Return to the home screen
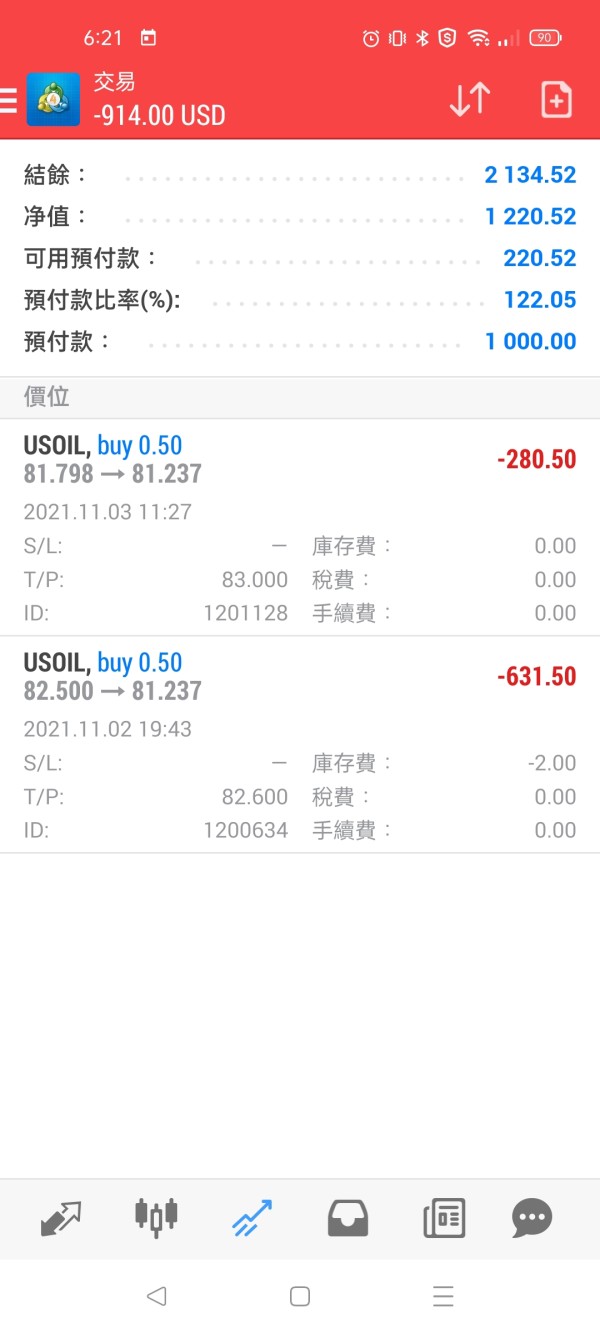This screenshot has height=1333, width=600. coord(300,1296)
